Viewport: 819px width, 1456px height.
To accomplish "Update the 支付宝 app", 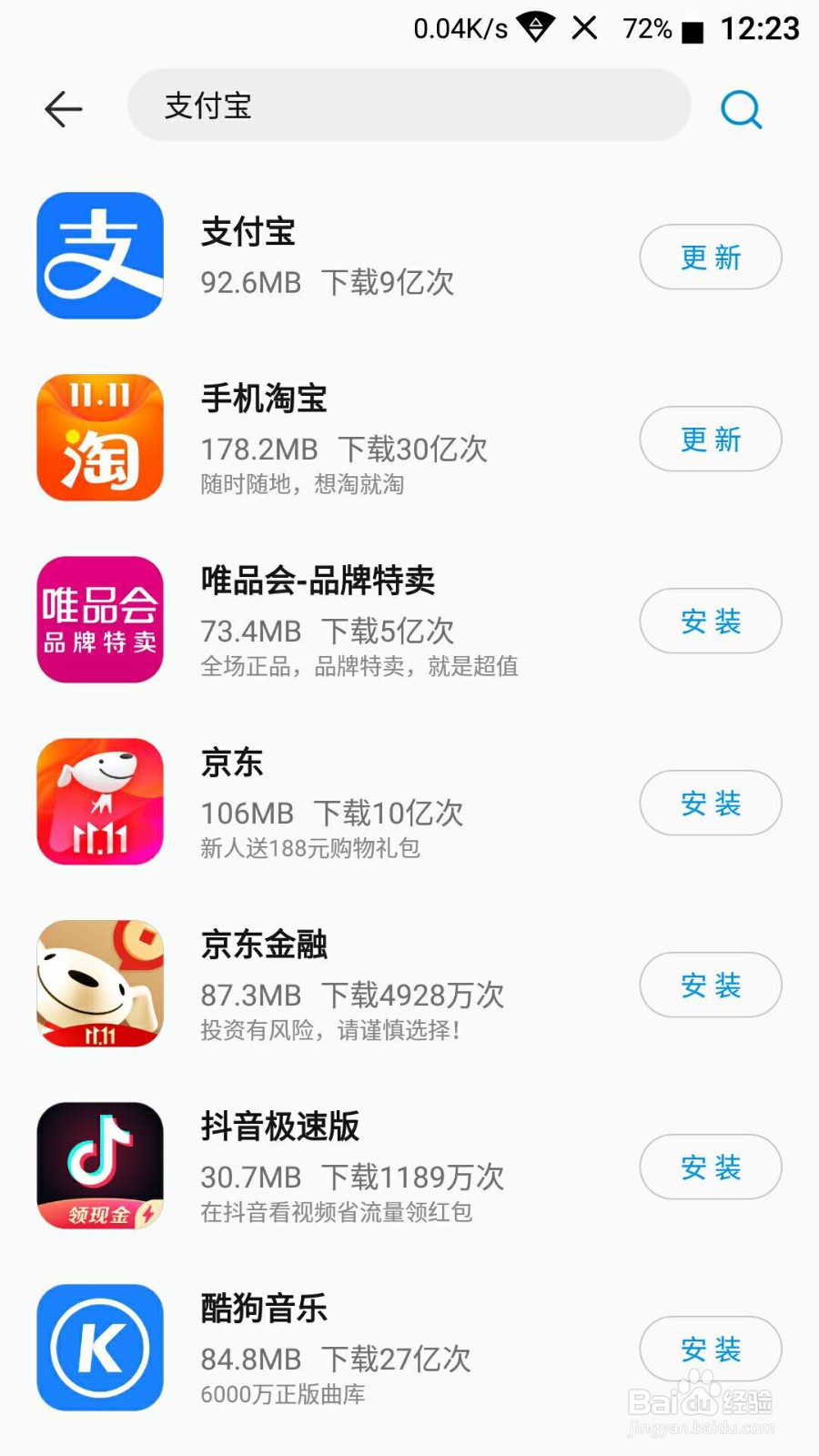I will click(x=710, y=257).
